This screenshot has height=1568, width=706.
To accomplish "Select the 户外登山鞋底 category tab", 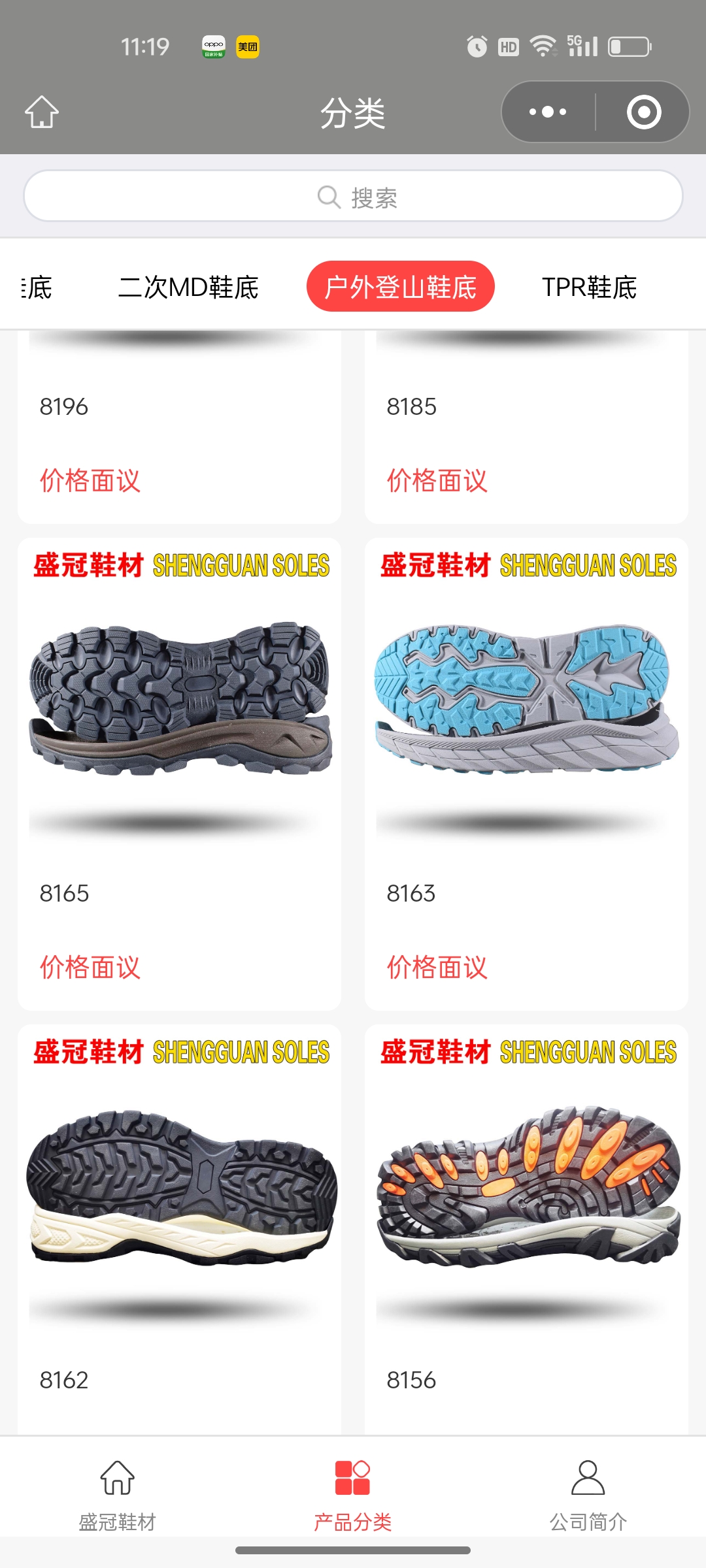I will [400, 287].
